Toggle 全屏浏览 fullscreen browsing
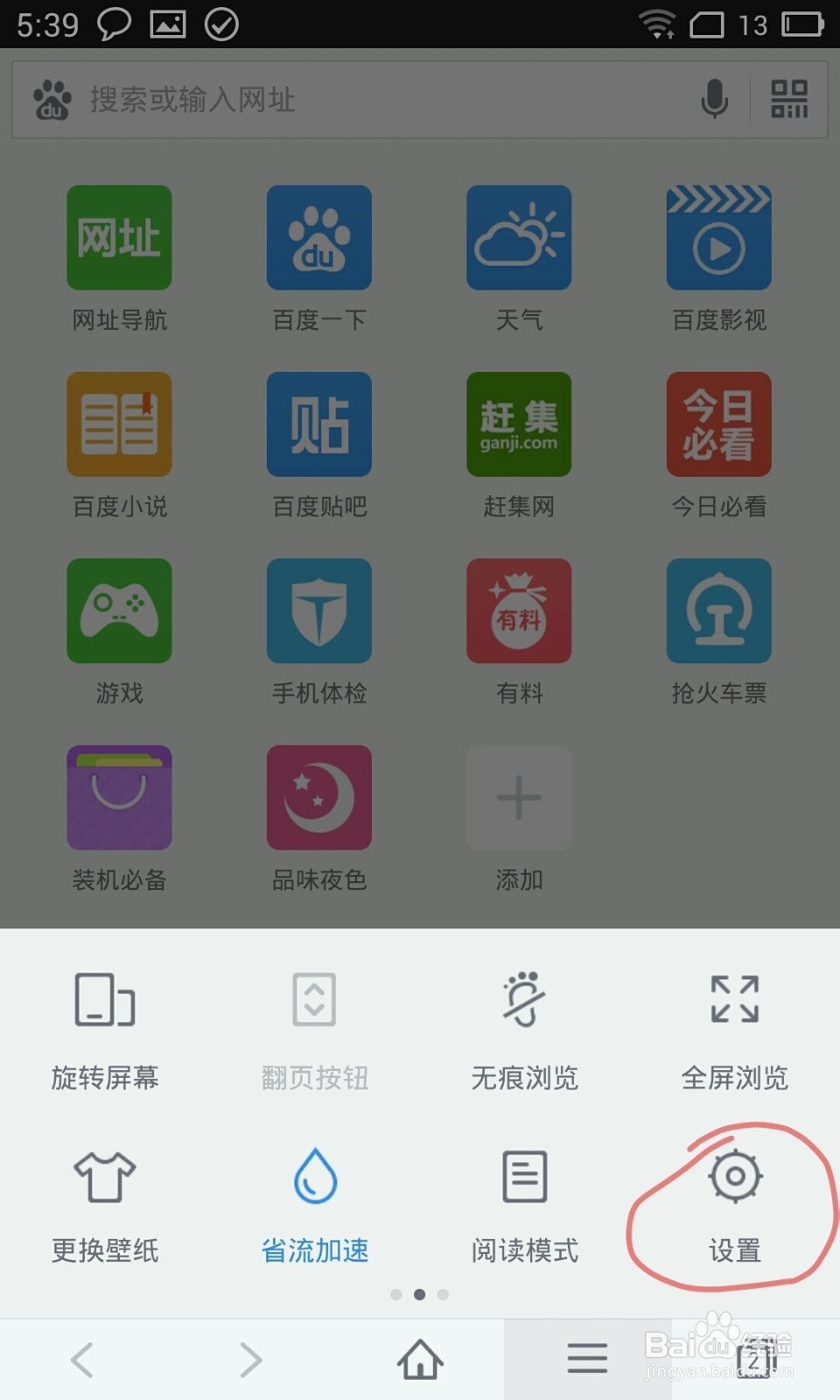840x1400 pixels. click(x=733, y=1024)
